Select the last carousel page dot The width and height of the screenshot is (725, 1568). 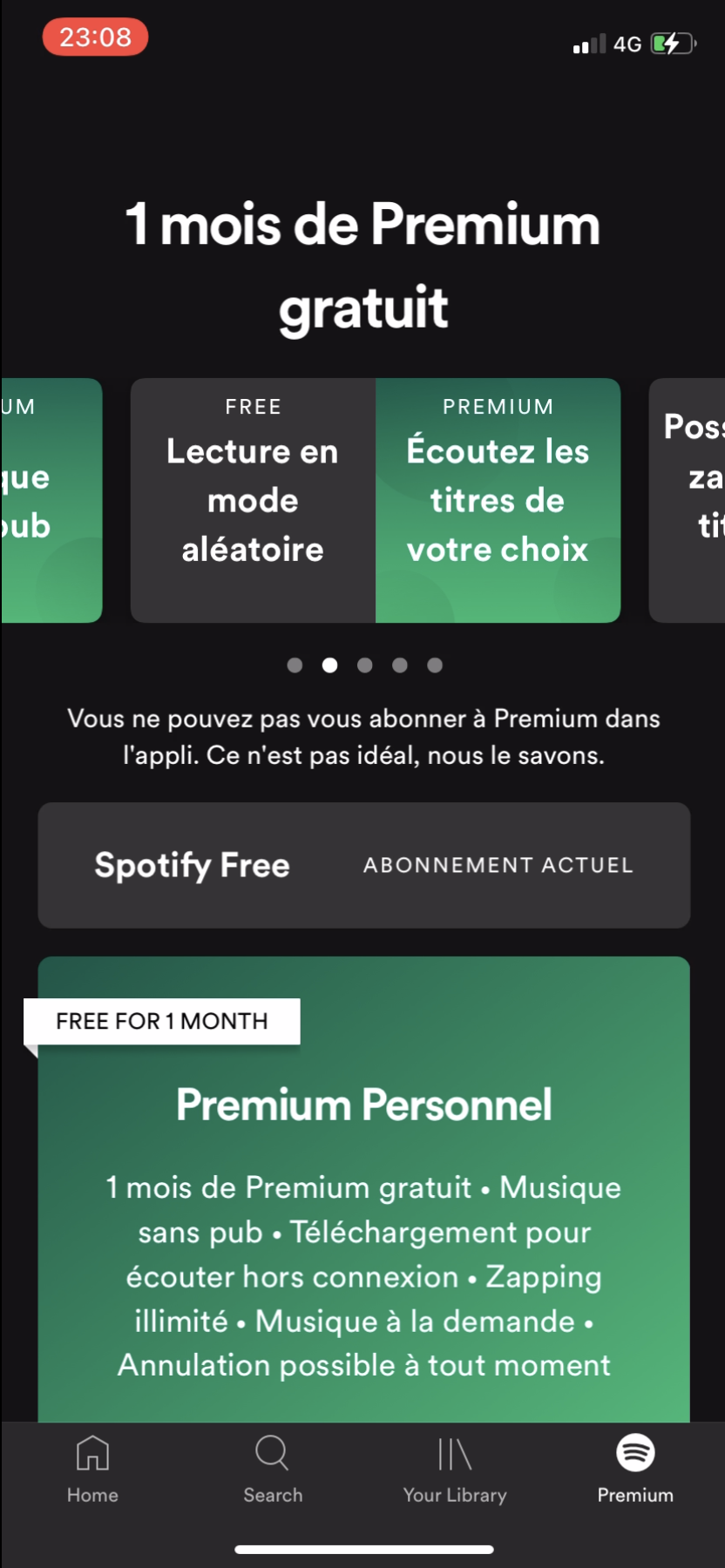point(435,665)
